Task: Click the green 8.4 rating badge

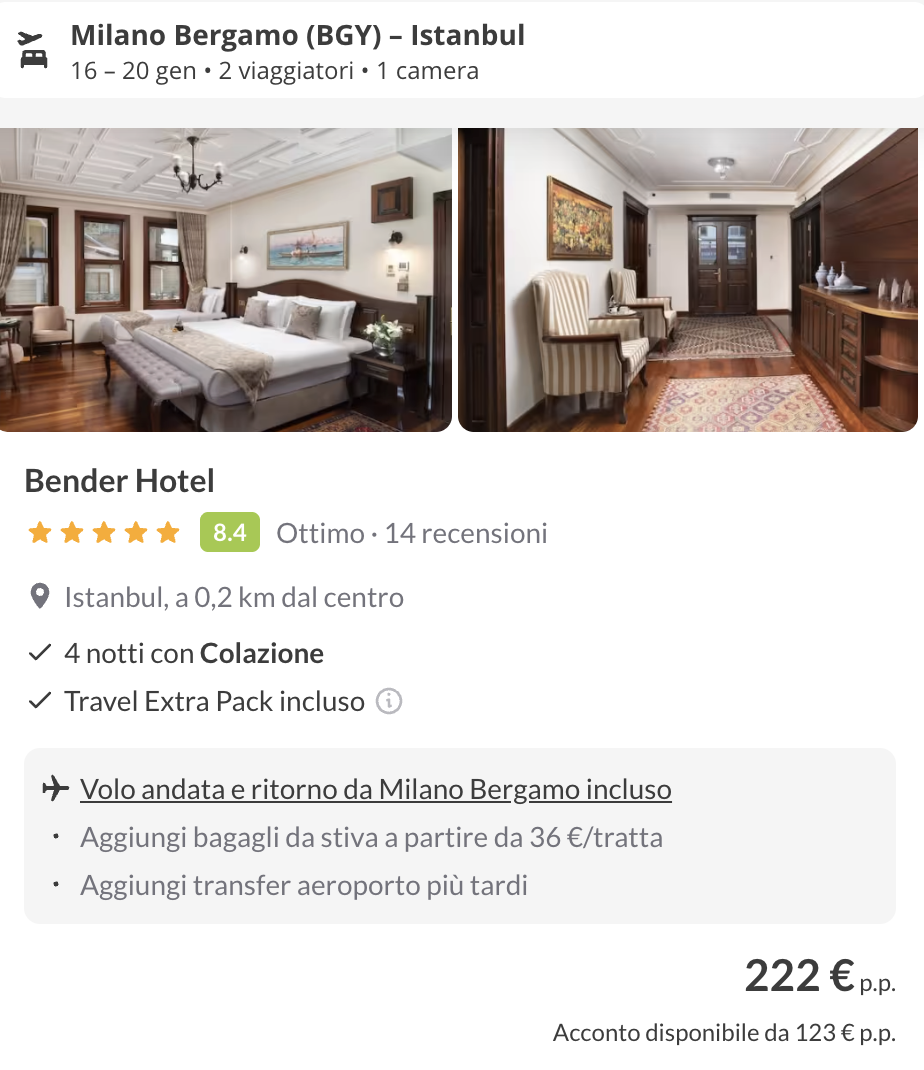Action: [229, 532]
